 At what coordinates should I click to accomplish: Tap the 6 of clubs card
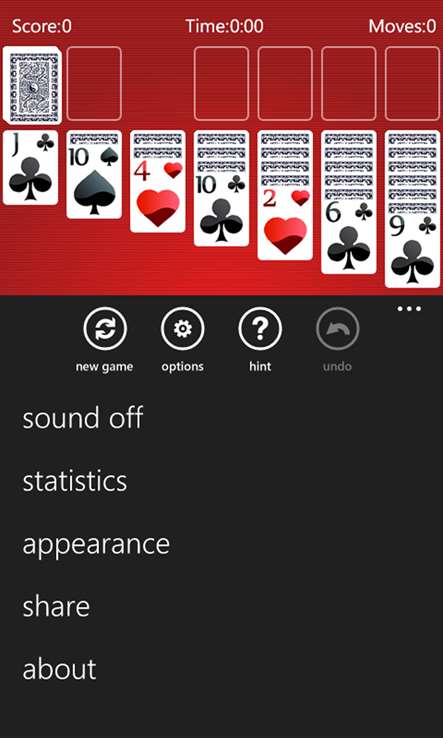click(x=349, y=236)
